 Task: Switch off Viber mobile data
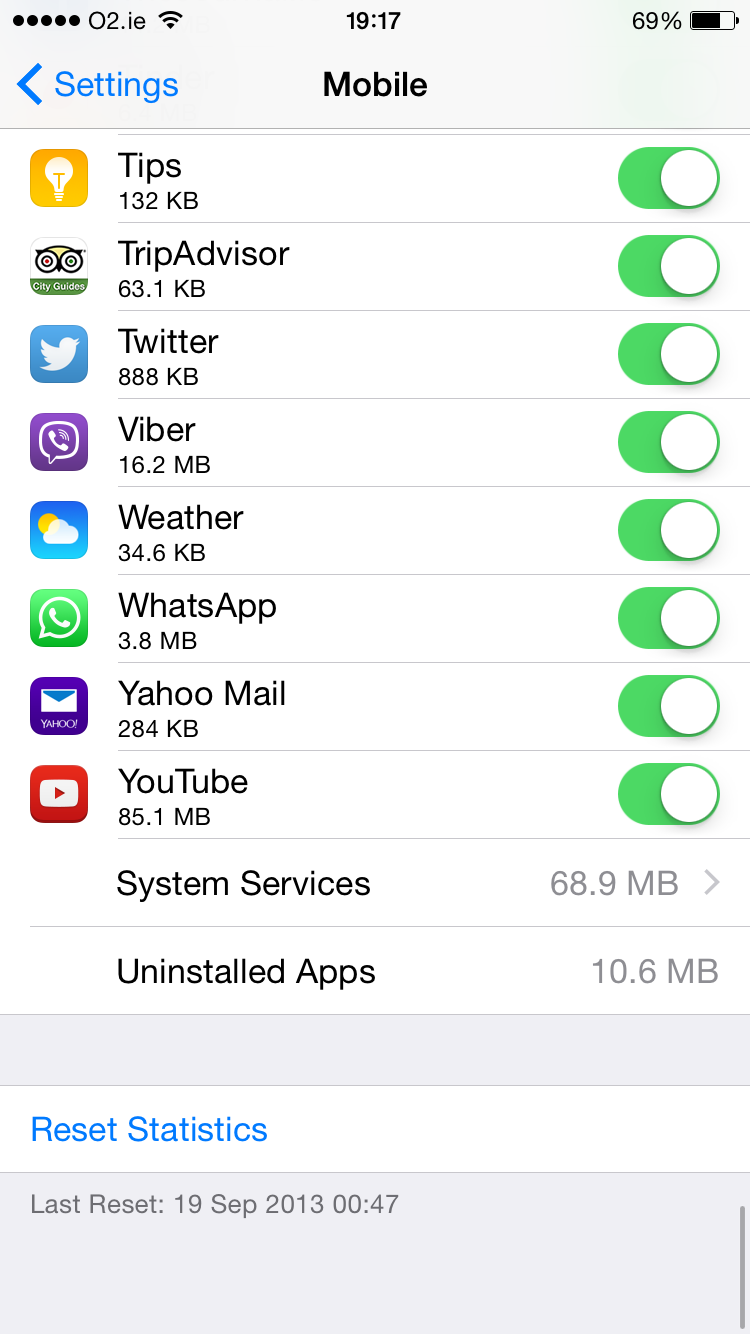pos(668,443)
